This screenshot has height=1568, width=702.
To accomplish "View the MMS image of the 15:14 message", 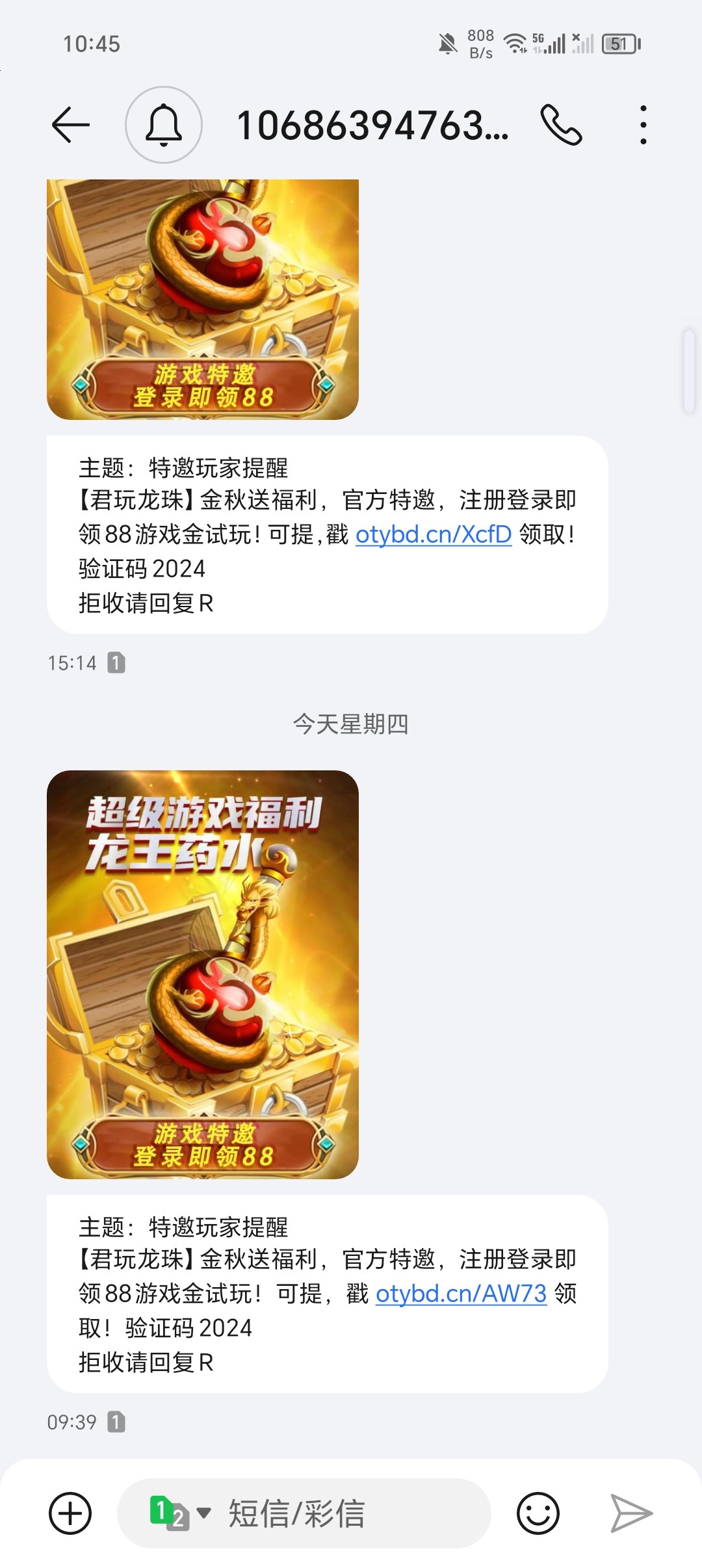I will coord(202,299).
